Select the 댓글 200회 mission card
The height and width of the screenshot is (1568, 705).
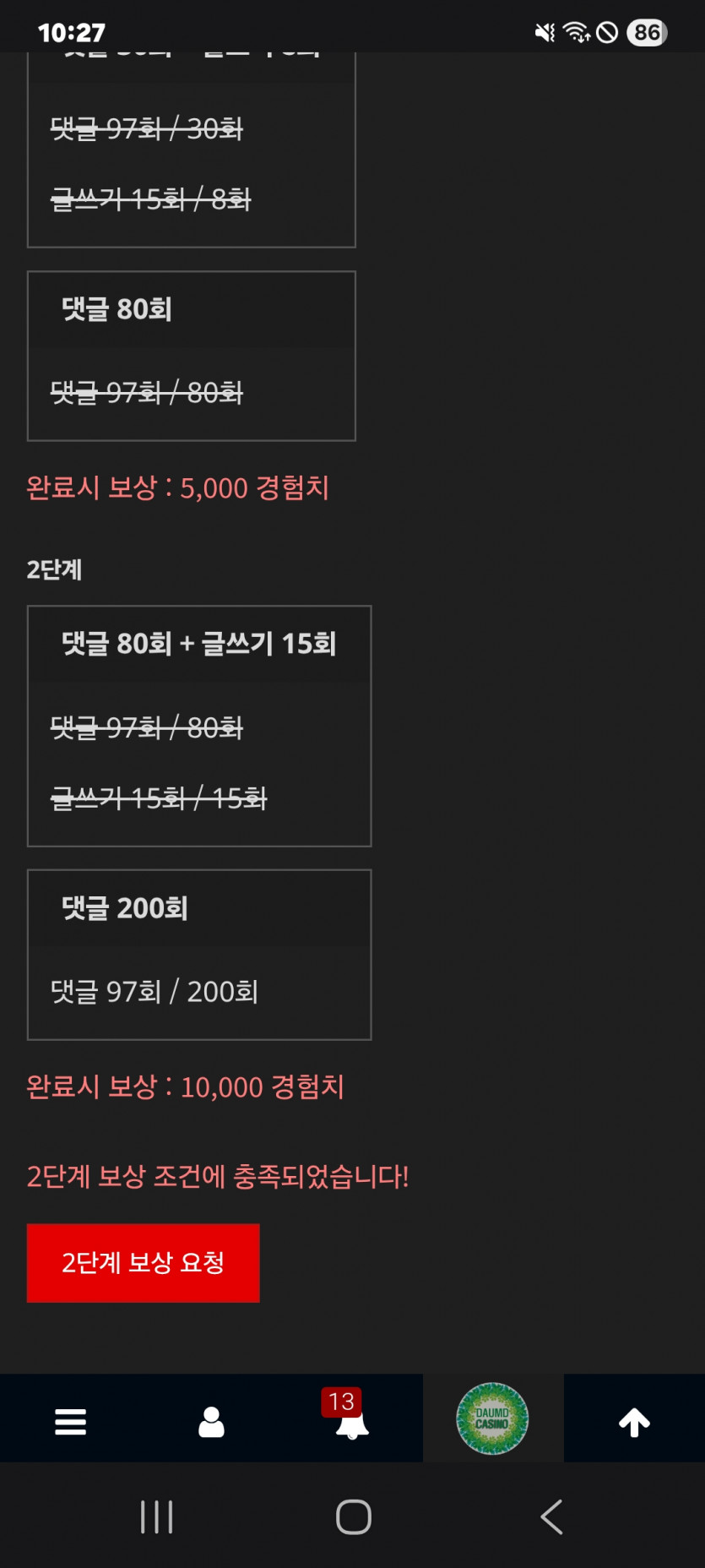pyautogui.click(x=199, y=953)
